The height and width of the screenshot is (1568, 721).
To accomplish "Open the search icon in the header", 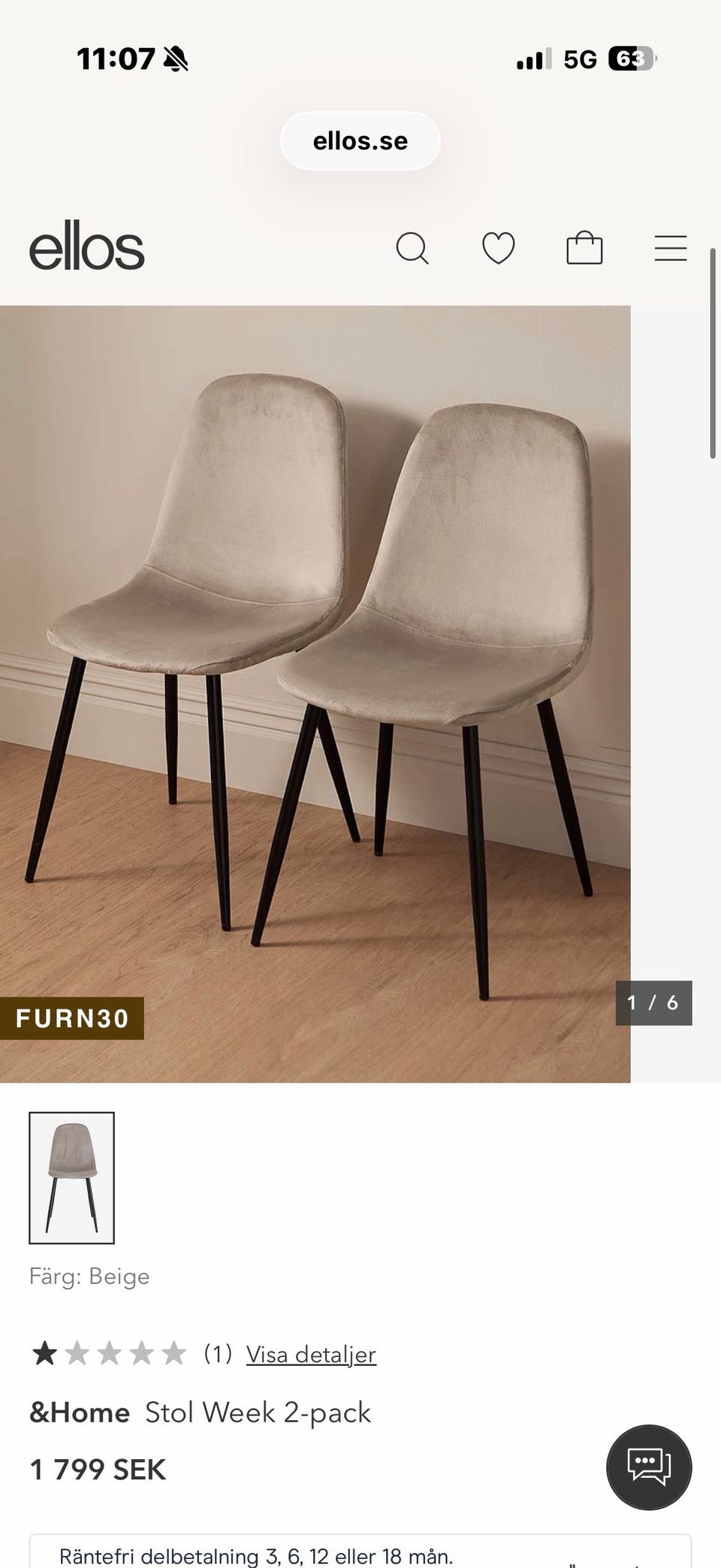I will pos(412,248).
